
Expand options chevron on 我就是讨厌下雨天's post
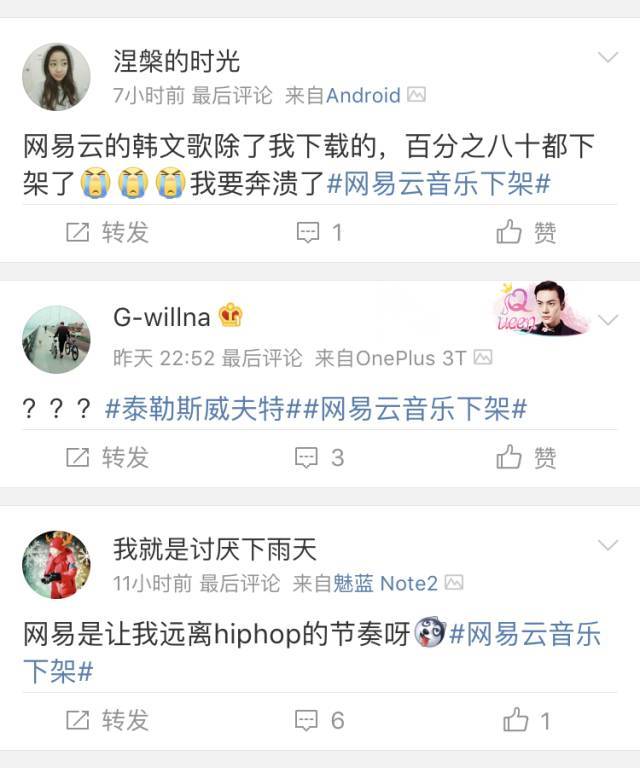[608, 545]
